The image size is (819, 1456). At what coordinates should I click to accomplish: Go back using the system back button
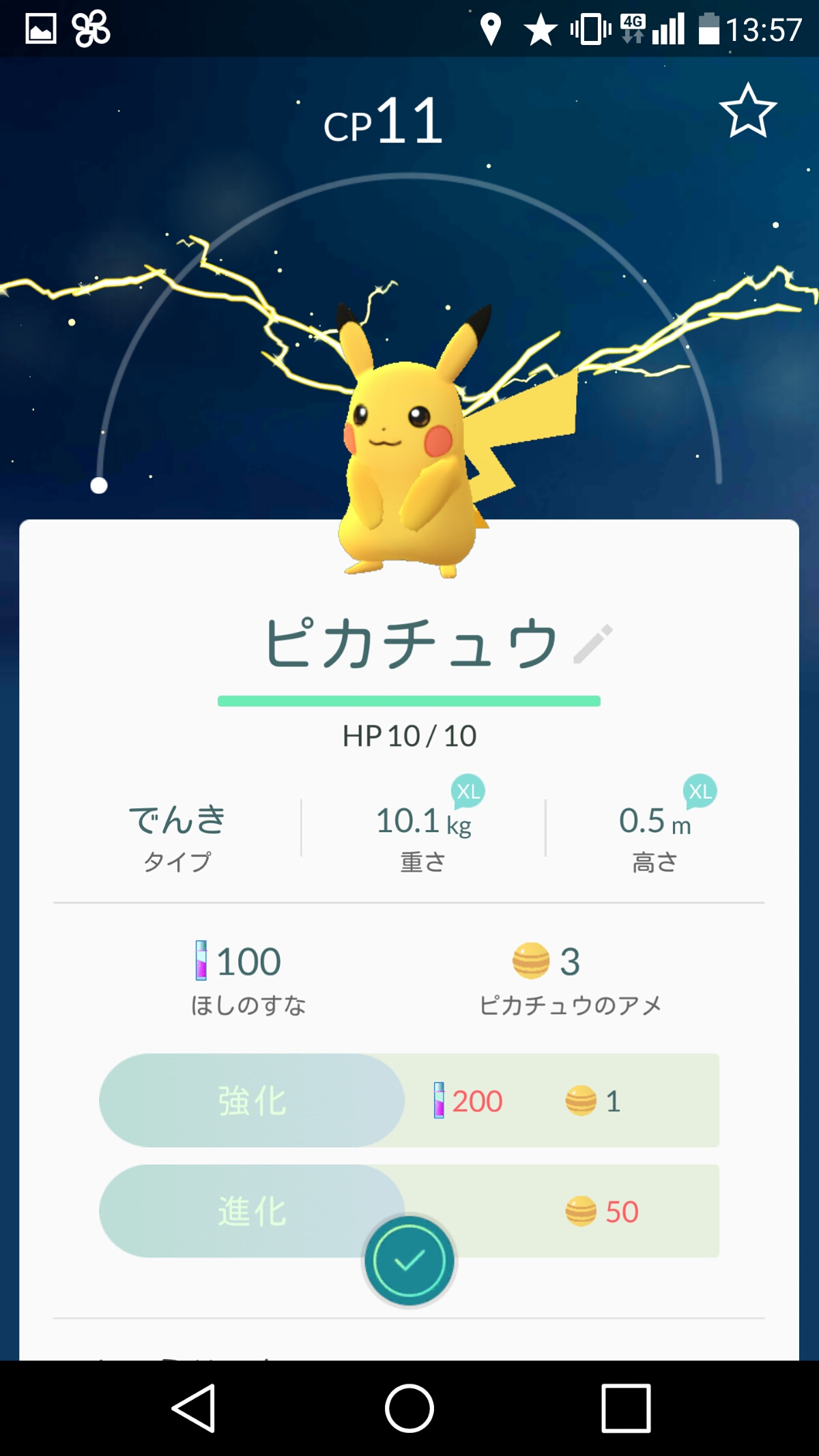click(195, 1408)
